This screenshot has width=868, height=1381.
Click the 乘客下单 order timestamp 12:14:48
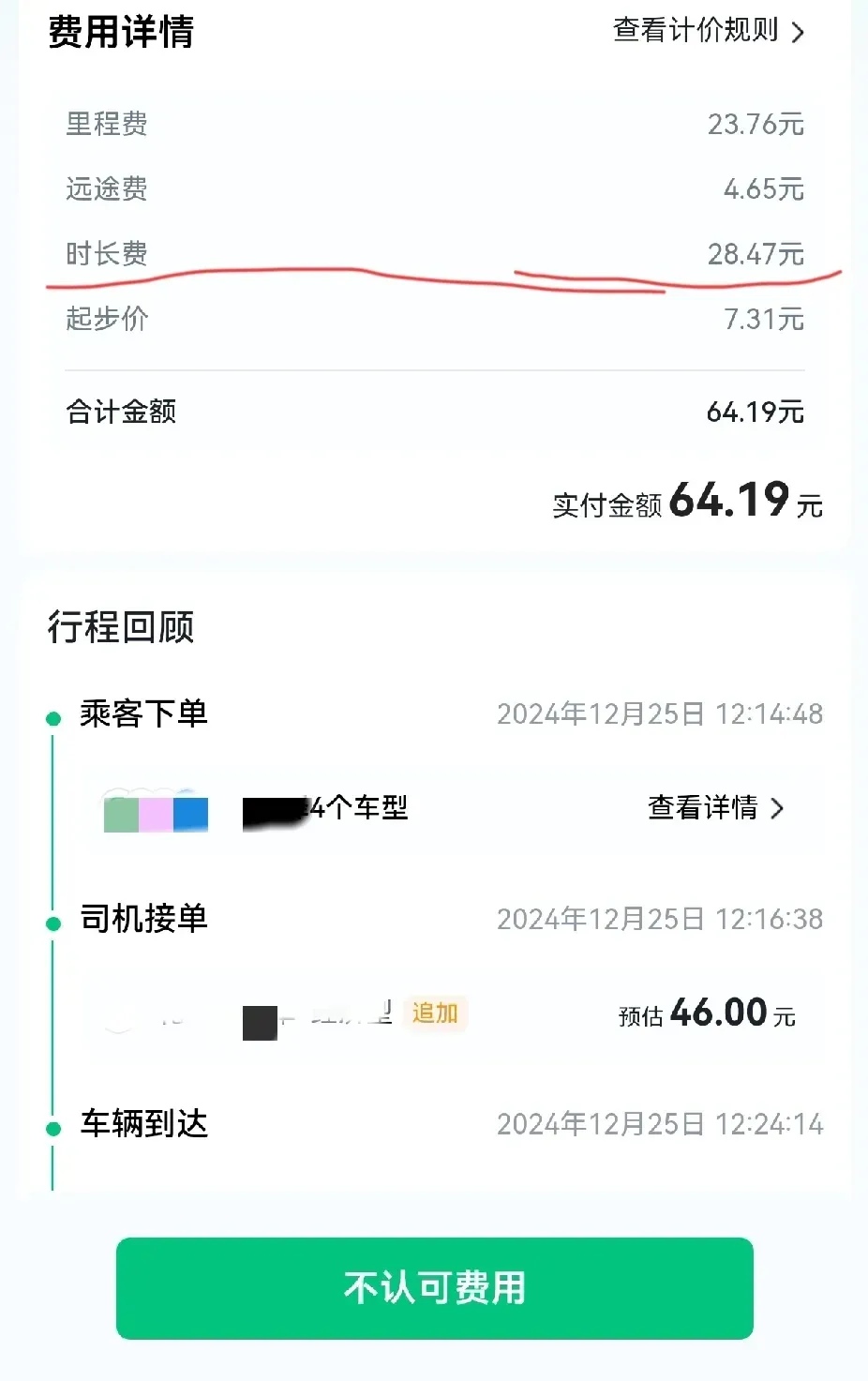pos(663,713)
